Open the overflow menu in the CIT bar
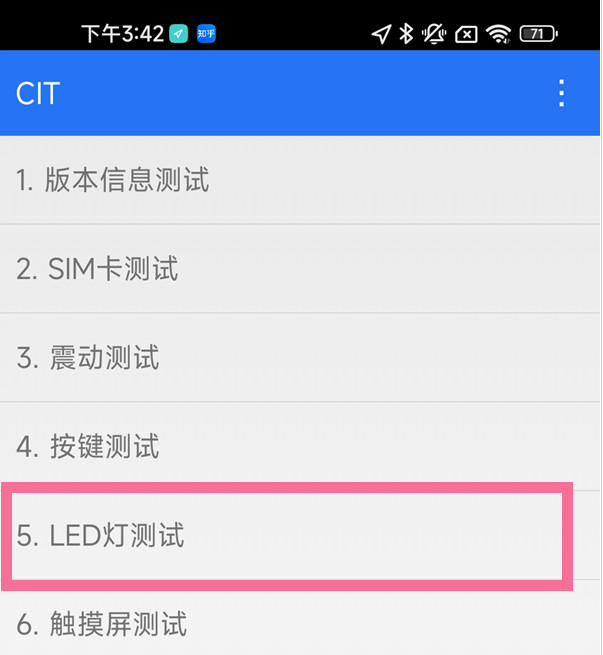Screen dimensions: 603x655 tap(562, 93)
